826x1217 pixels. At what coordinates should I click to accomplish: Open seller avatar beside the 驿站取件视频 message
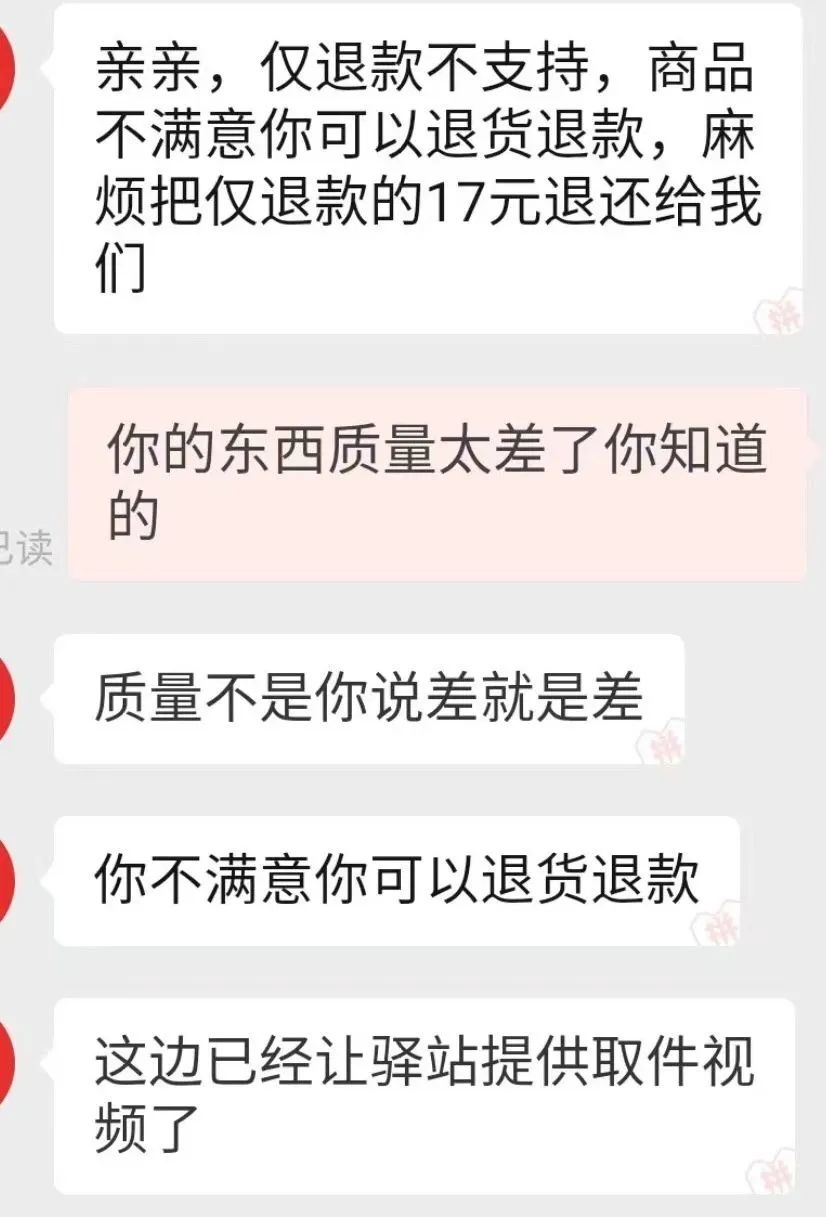(8, 1060)
